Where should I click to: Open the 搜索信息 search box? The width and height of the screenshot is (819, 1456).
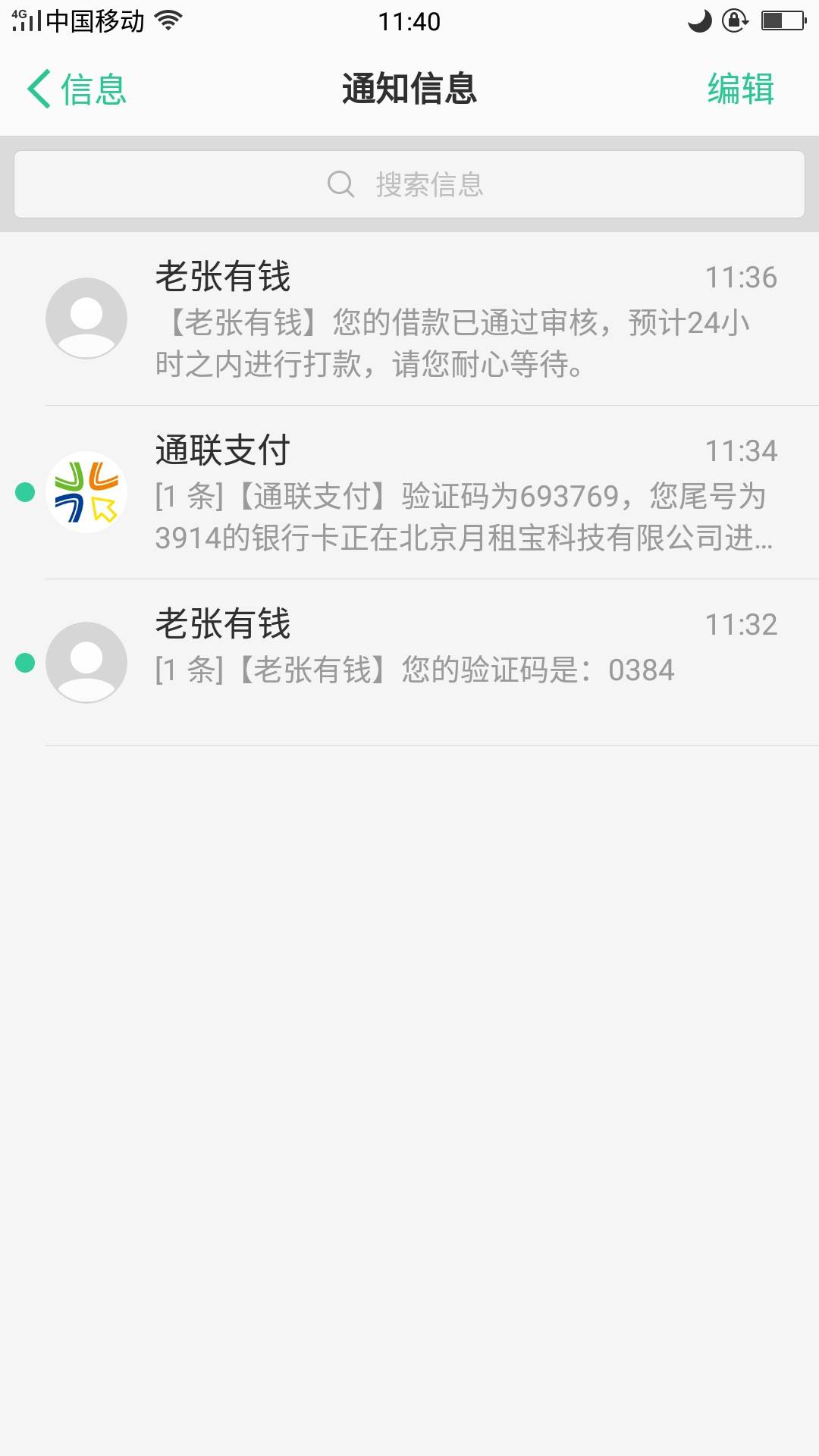(x=409, y=184)
